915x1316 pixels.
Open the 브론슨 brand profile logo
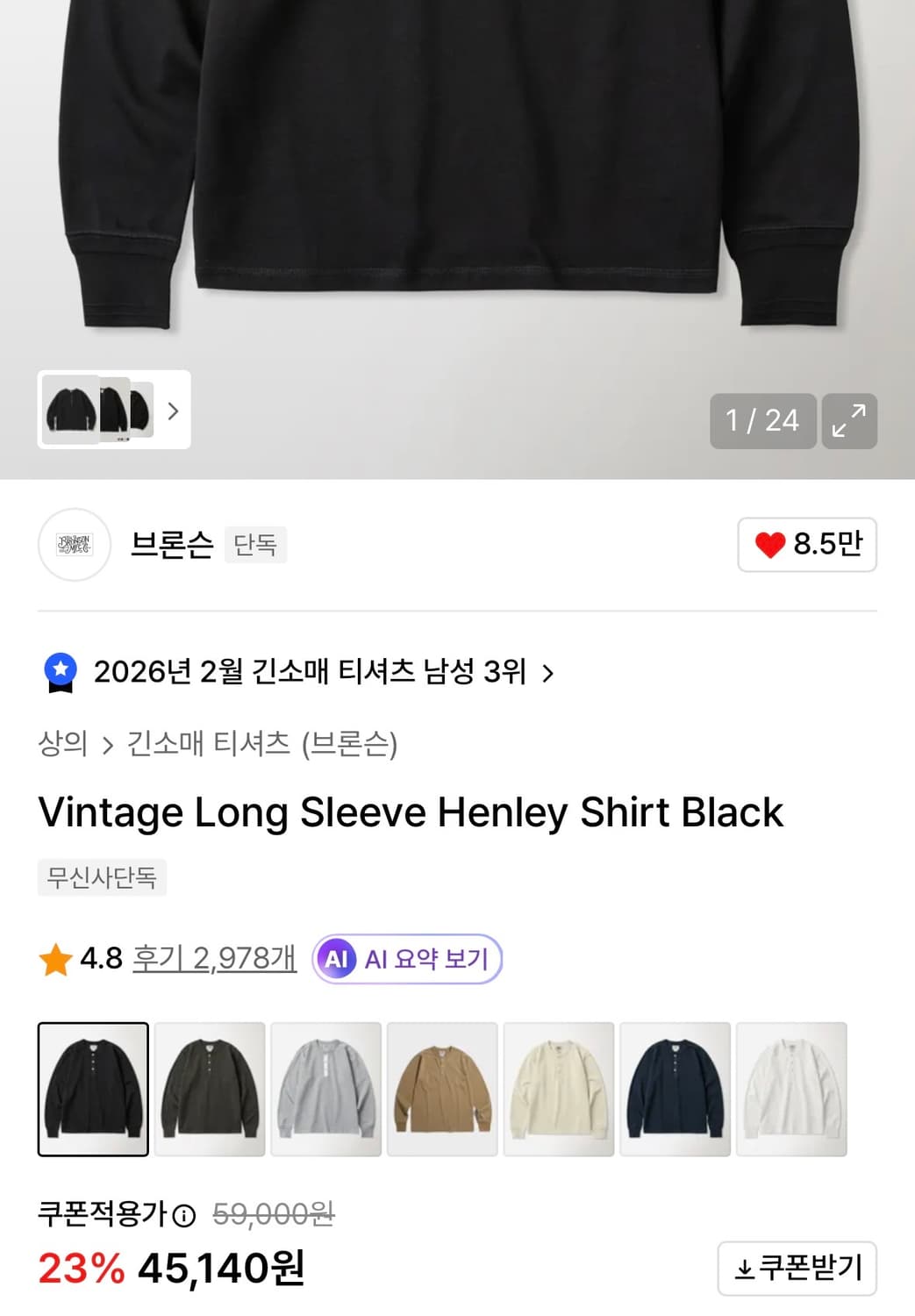[75, 545]
